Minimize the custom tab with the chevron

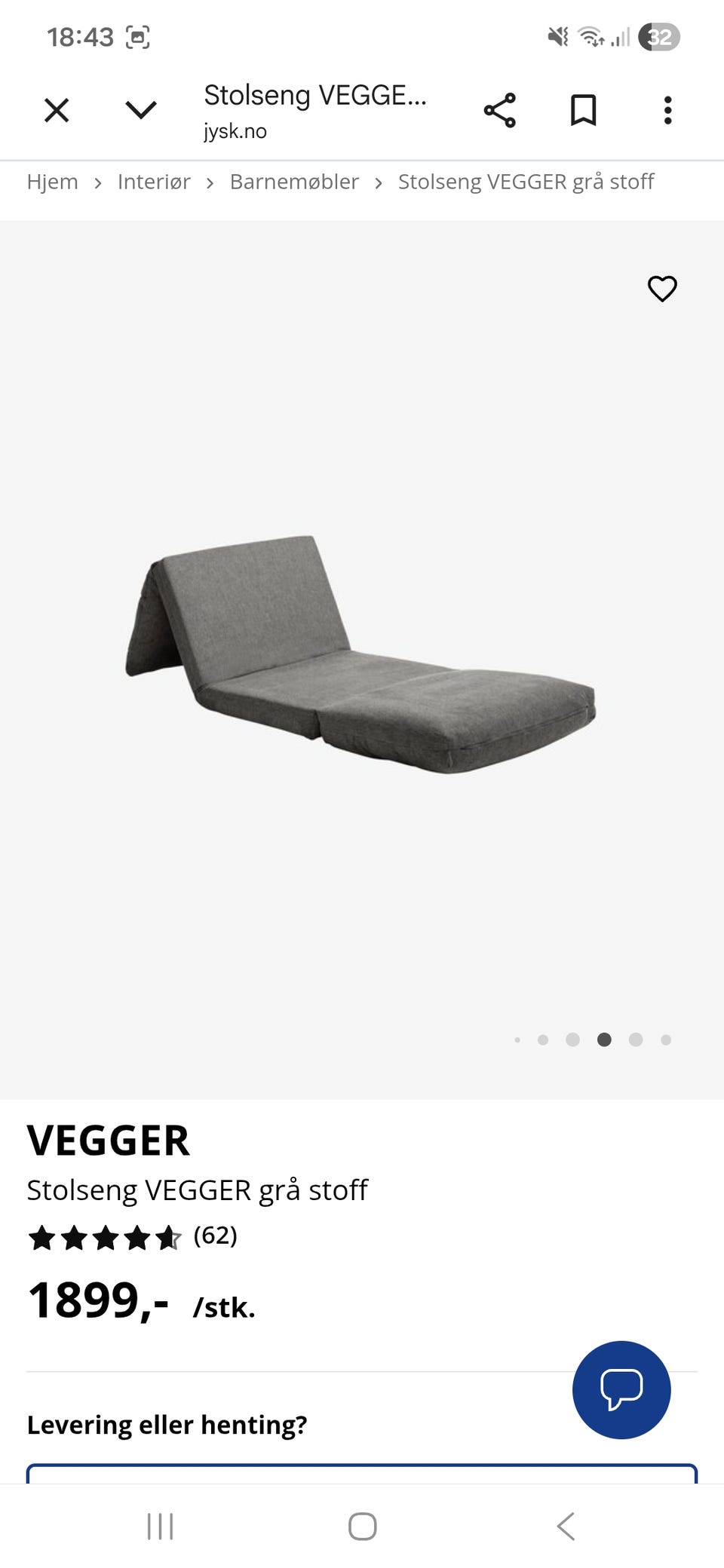click(141, 111)
